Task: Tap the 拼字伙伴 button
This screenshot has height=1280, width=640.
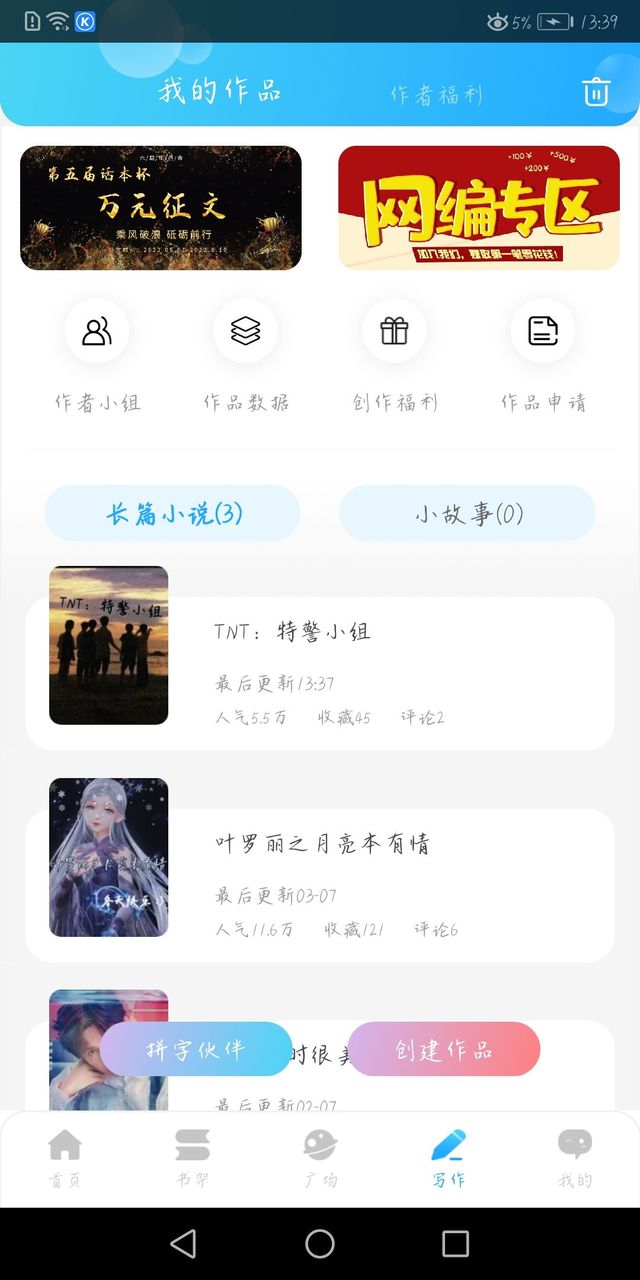Action: click(x=195, y=1050)
